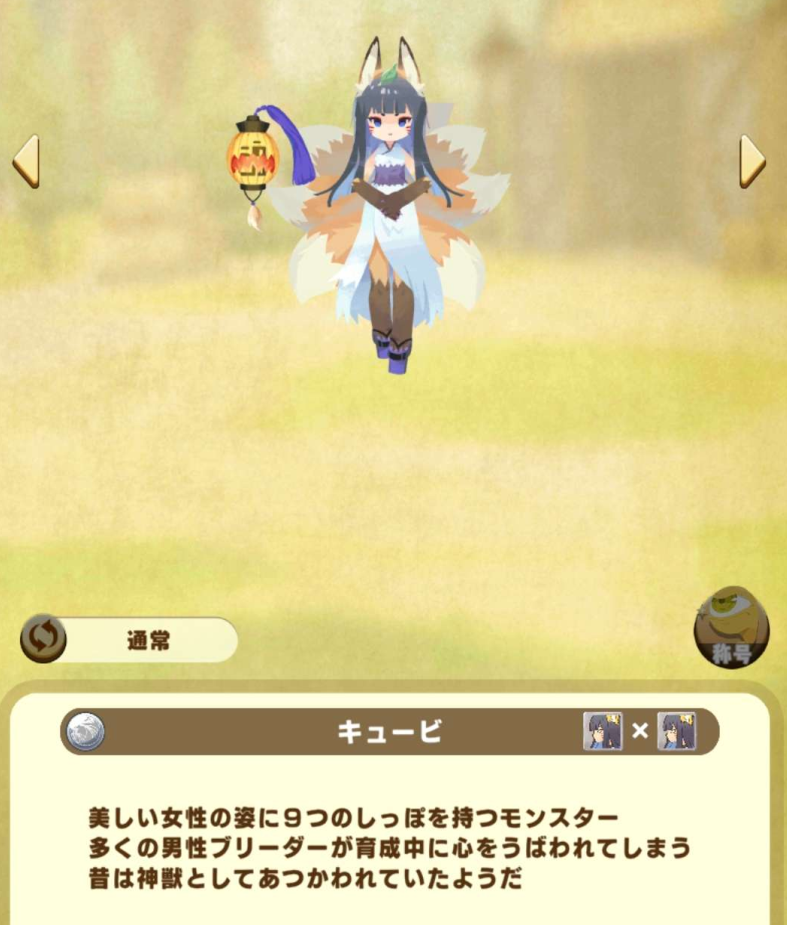Open the 称号 title button
Screen dimensions: 787x925
(731, 628)
